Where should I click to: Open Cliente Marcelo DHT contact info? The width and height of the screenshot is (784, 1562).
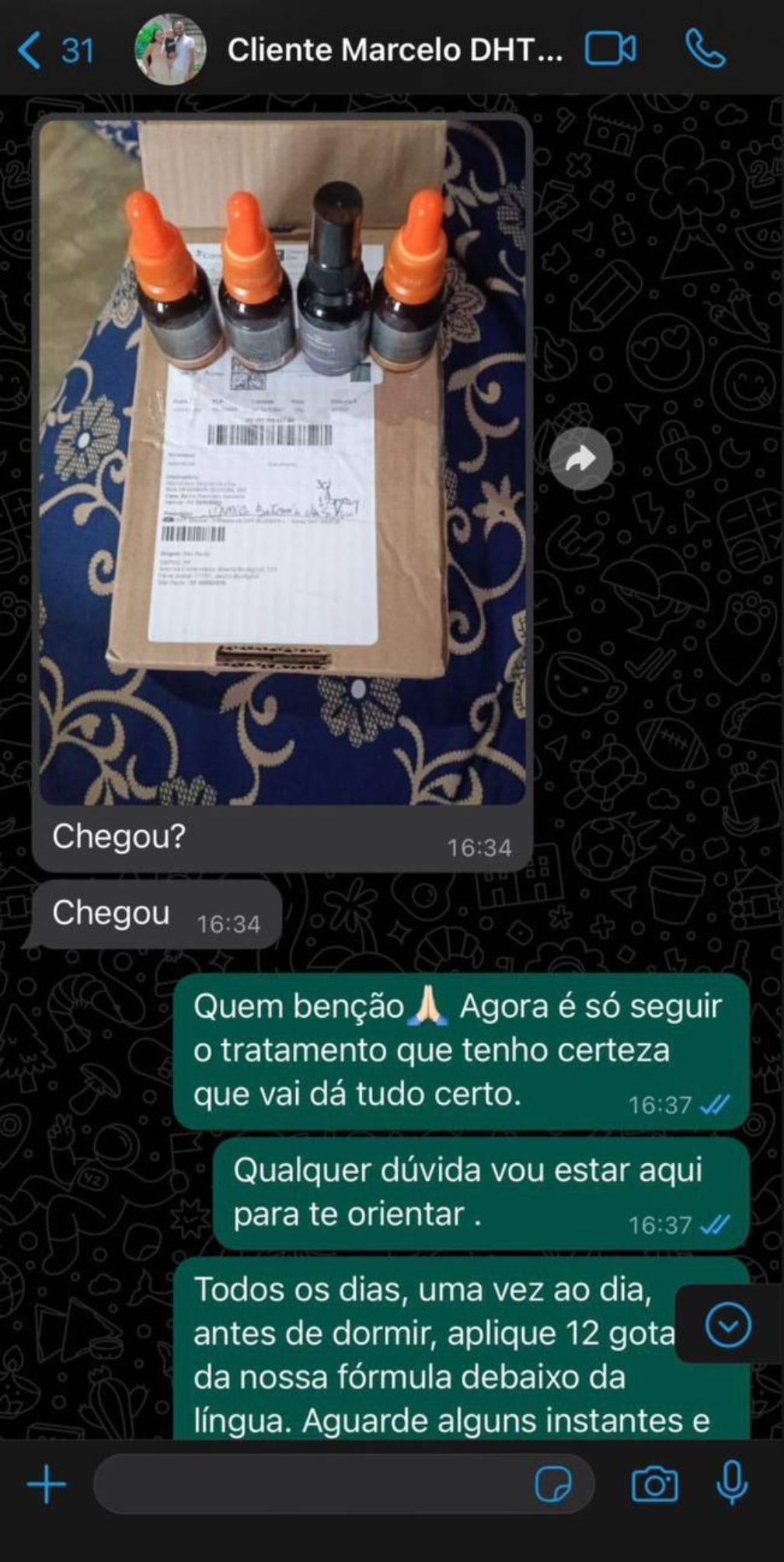[395, 51]
